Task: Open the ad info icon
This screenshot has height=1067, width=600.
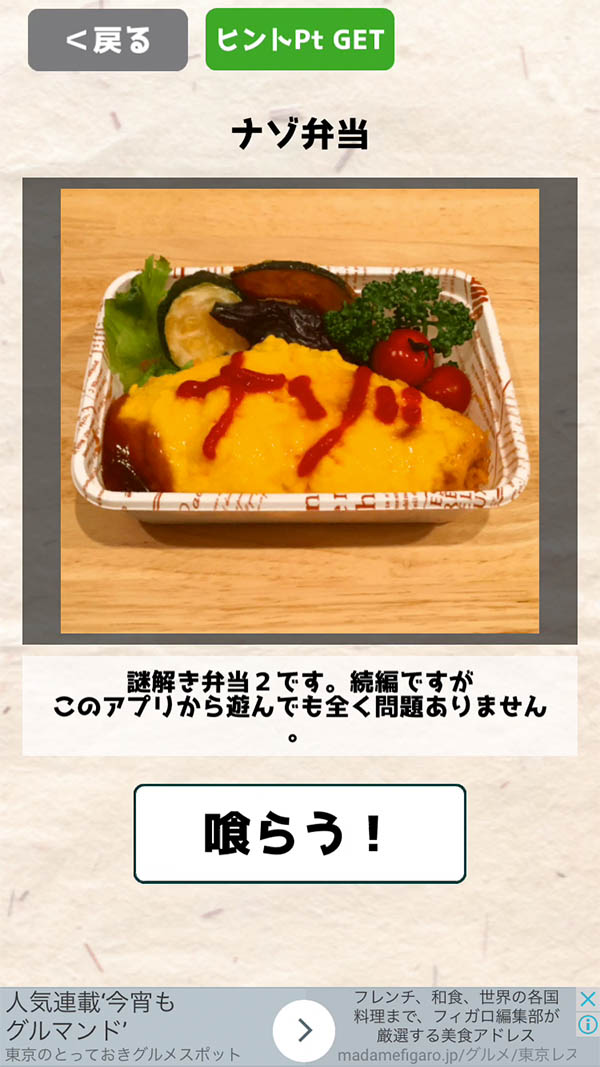Action: [x=588, y=1024]
